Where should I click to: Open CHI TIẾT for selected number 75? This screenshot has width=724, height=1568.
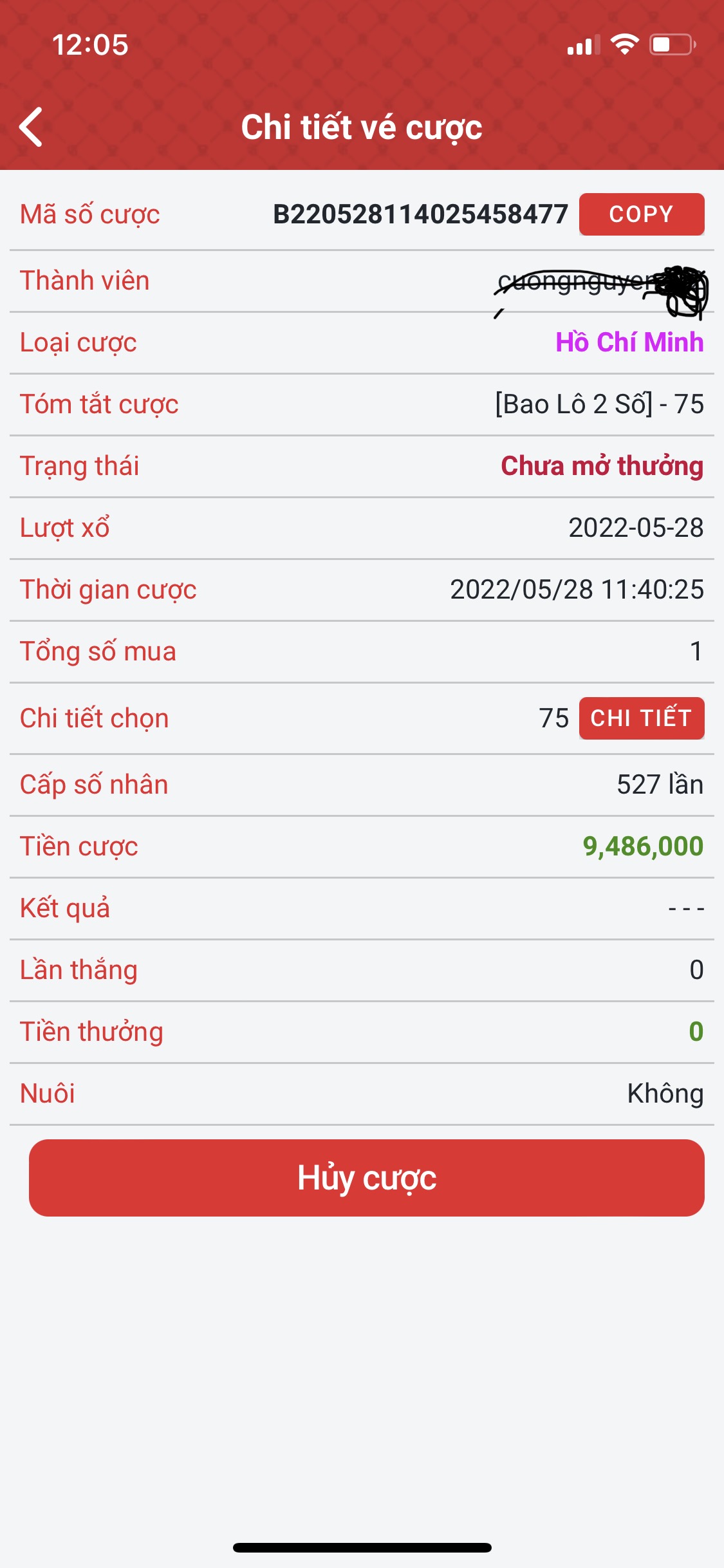[641, 718]
